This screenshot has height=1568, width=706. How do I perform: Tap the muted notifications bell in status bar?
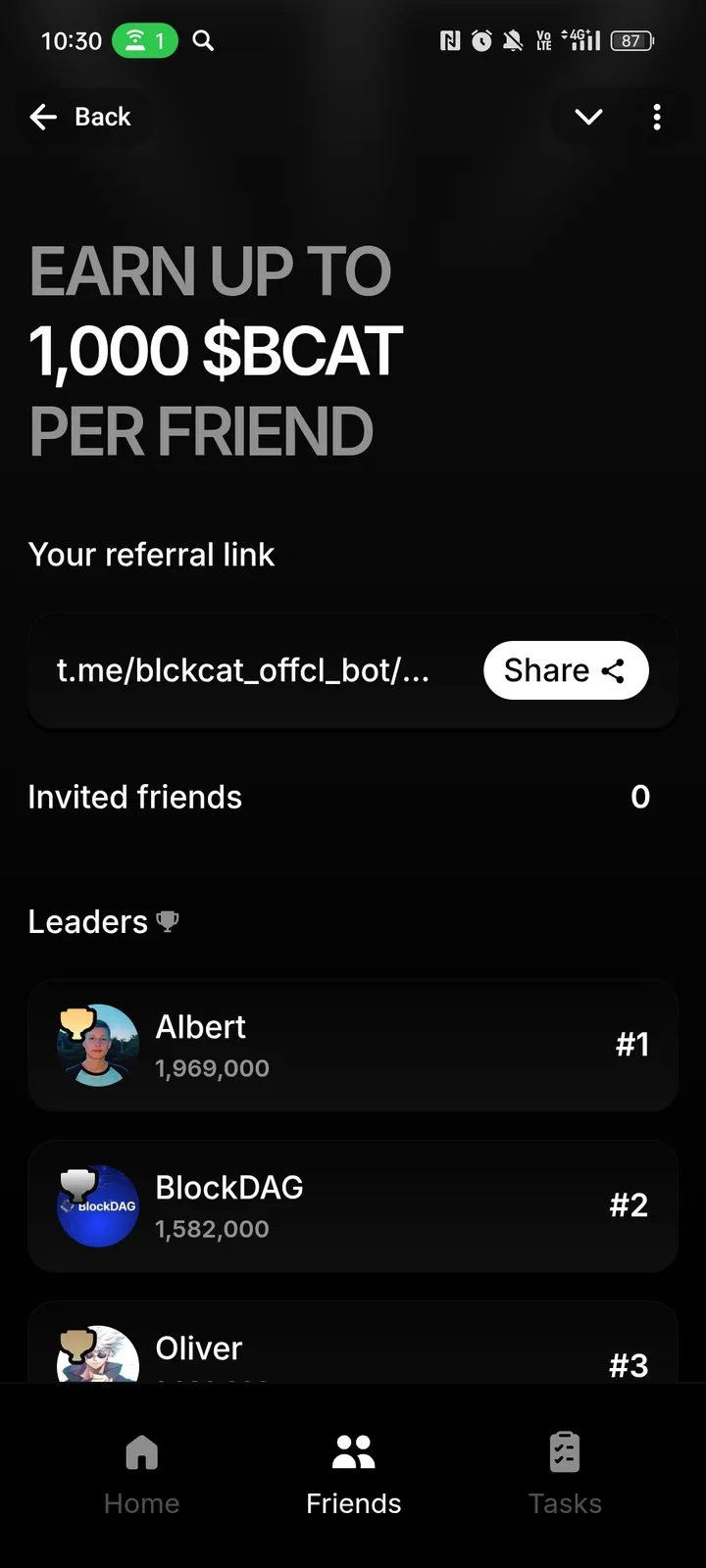513,40
